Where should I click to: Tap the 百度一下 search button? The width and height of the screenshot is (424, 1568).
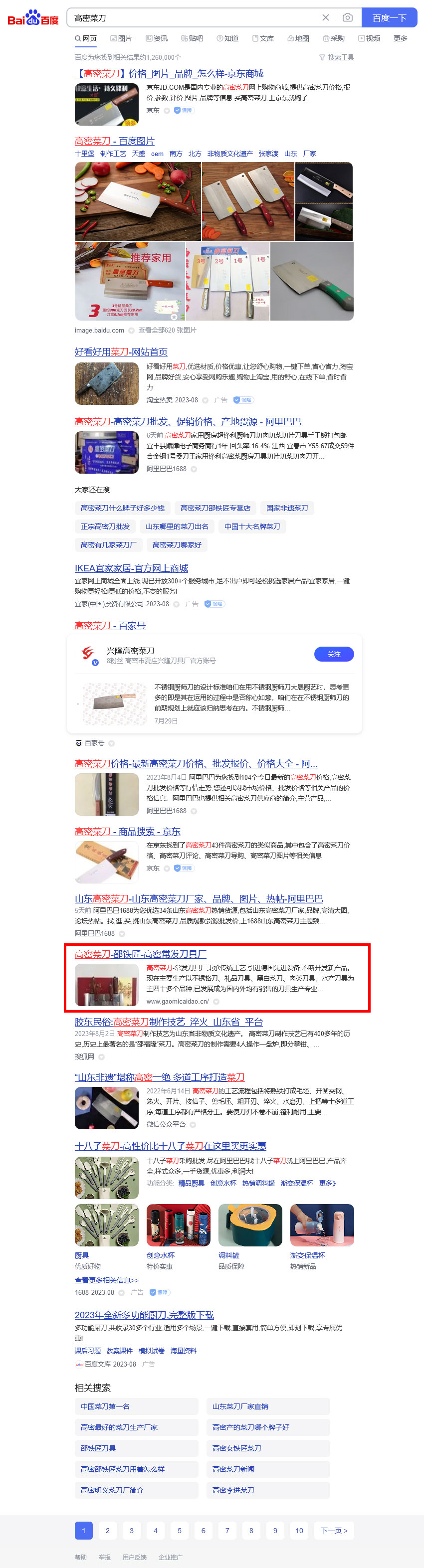[389, 17]
